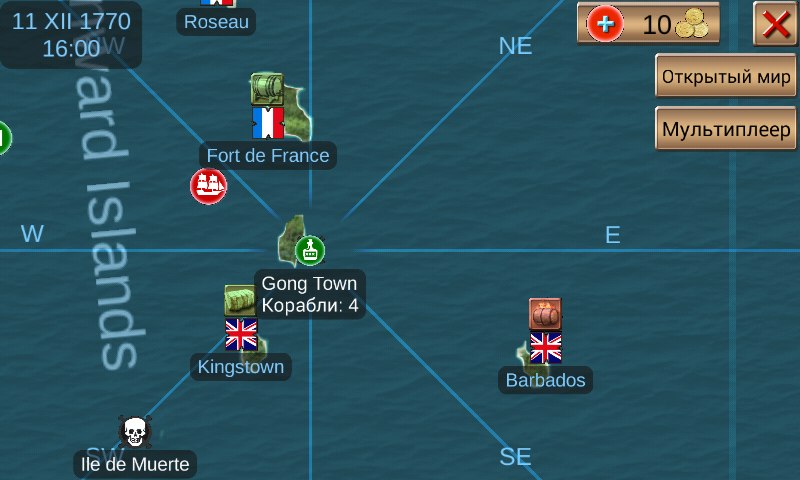Select Ile de Muerte pirate island
Viewport: 800px width, 480px height.
click(x=135, y=463)
